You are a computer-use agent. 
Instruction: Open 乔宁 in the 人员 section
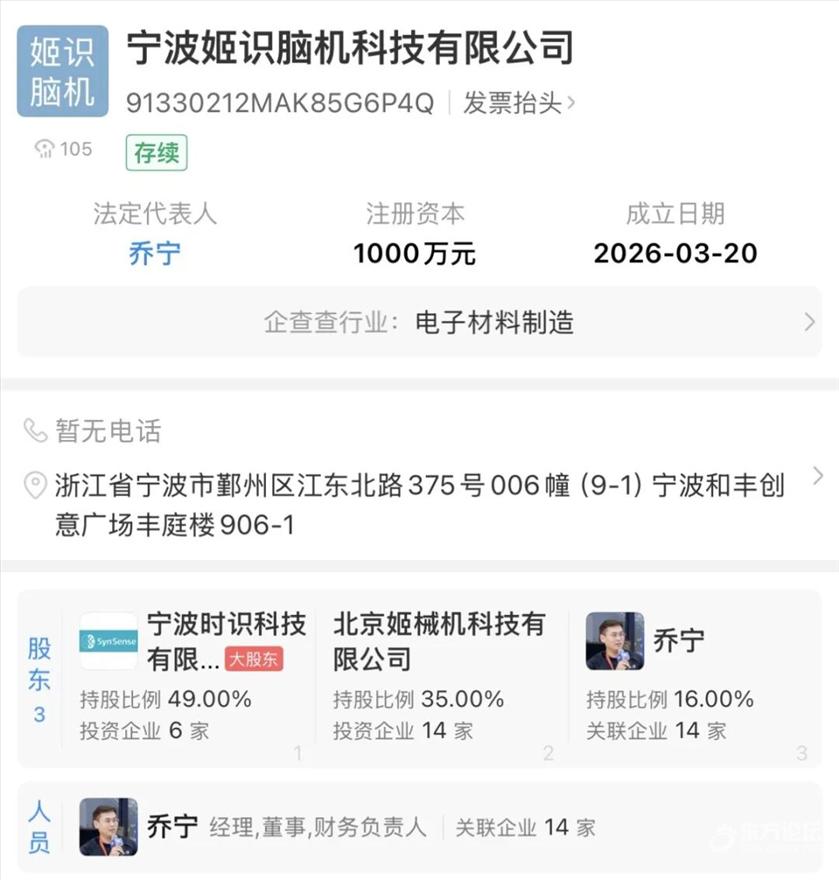point(172,827)
